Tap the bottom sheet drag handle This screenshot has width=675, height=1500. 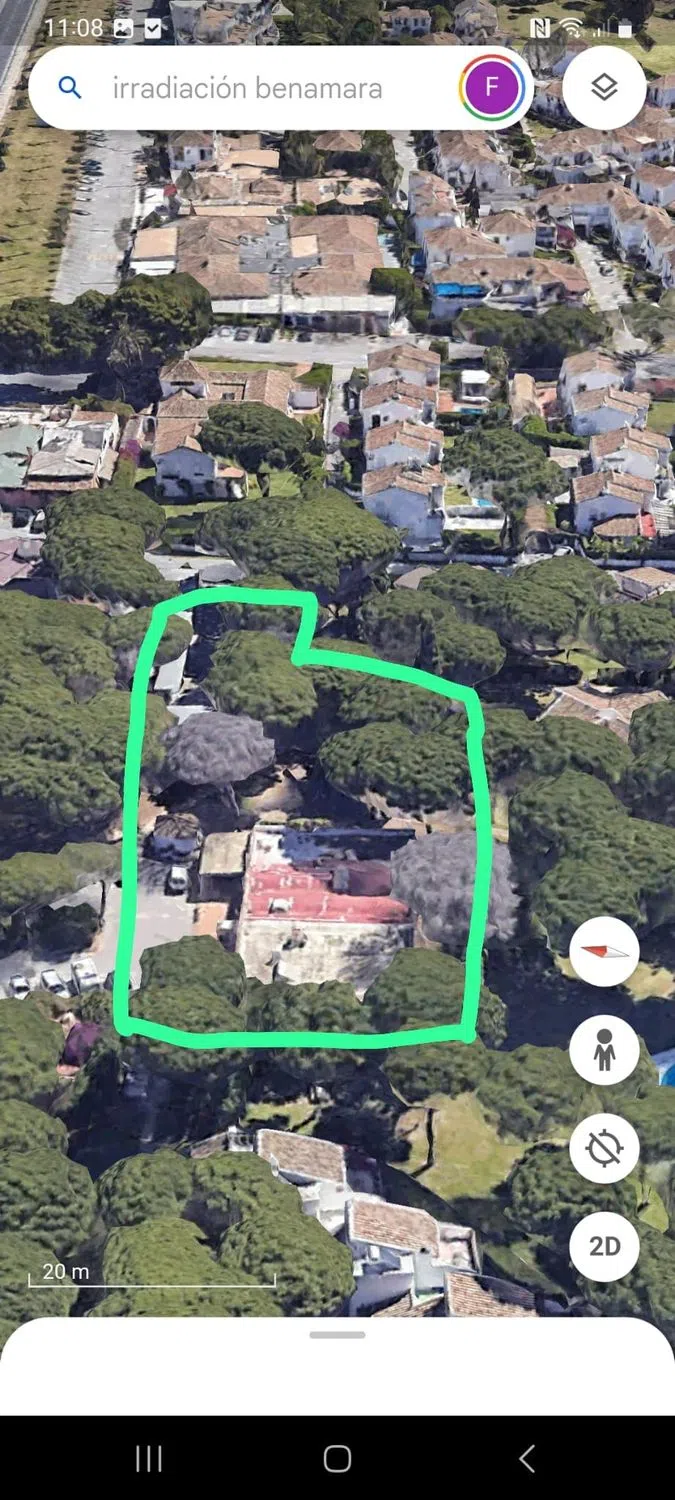[337, 1335]
